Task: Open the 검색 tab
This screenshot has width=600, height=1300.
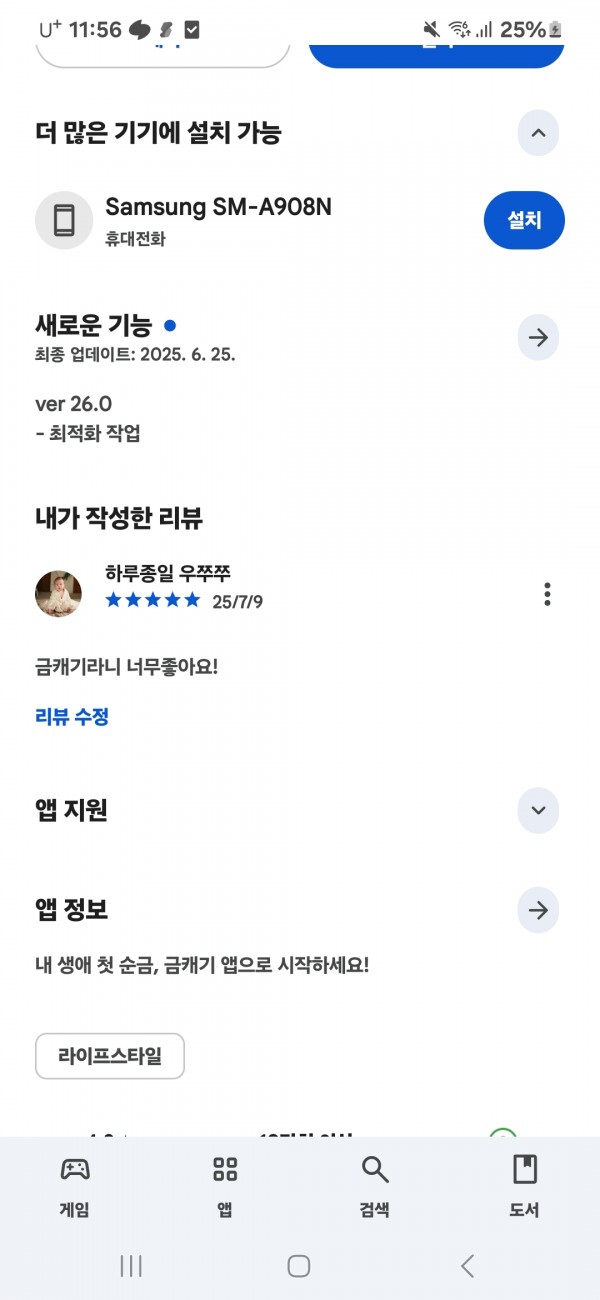Action: [x=375, y=1186]
